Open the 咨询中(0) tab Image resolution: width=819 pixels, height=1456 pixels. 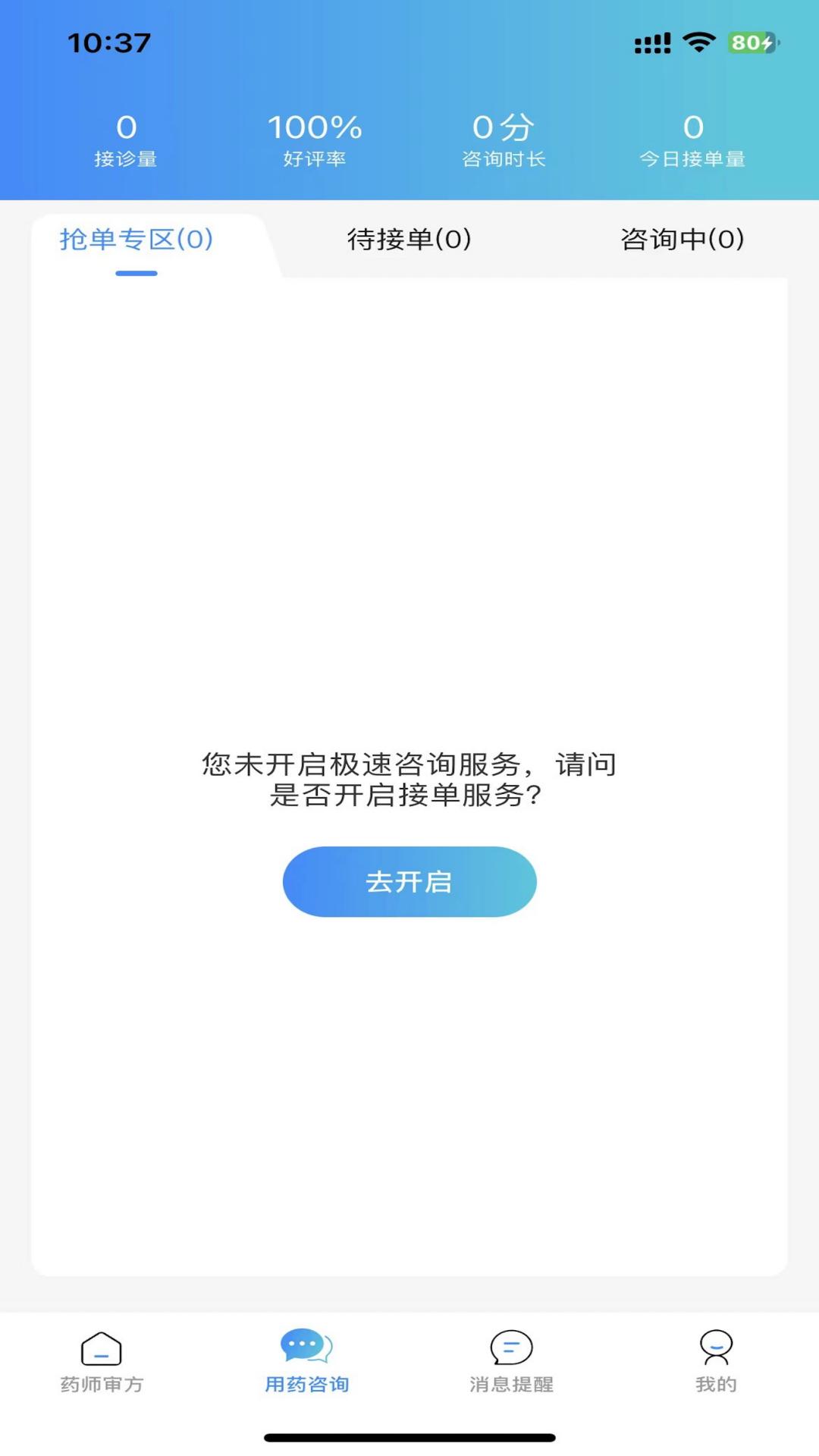tap(682, 240)
